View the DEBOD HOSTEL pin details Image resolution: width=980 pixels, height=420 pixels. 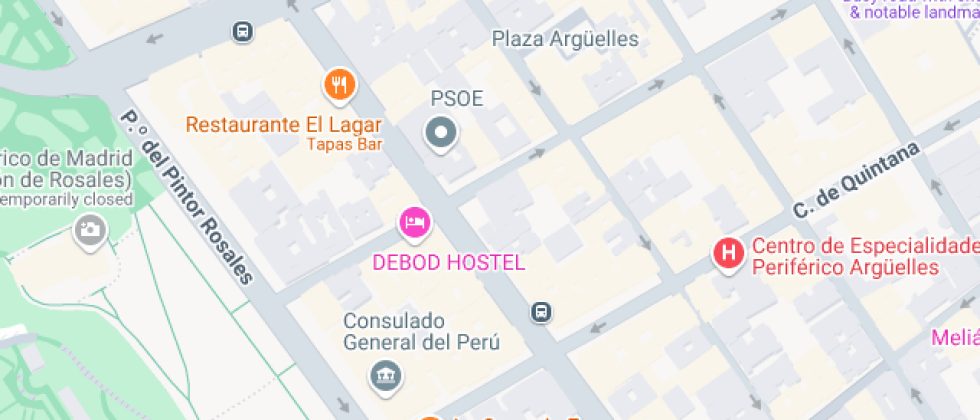click(x=415, y=222)
